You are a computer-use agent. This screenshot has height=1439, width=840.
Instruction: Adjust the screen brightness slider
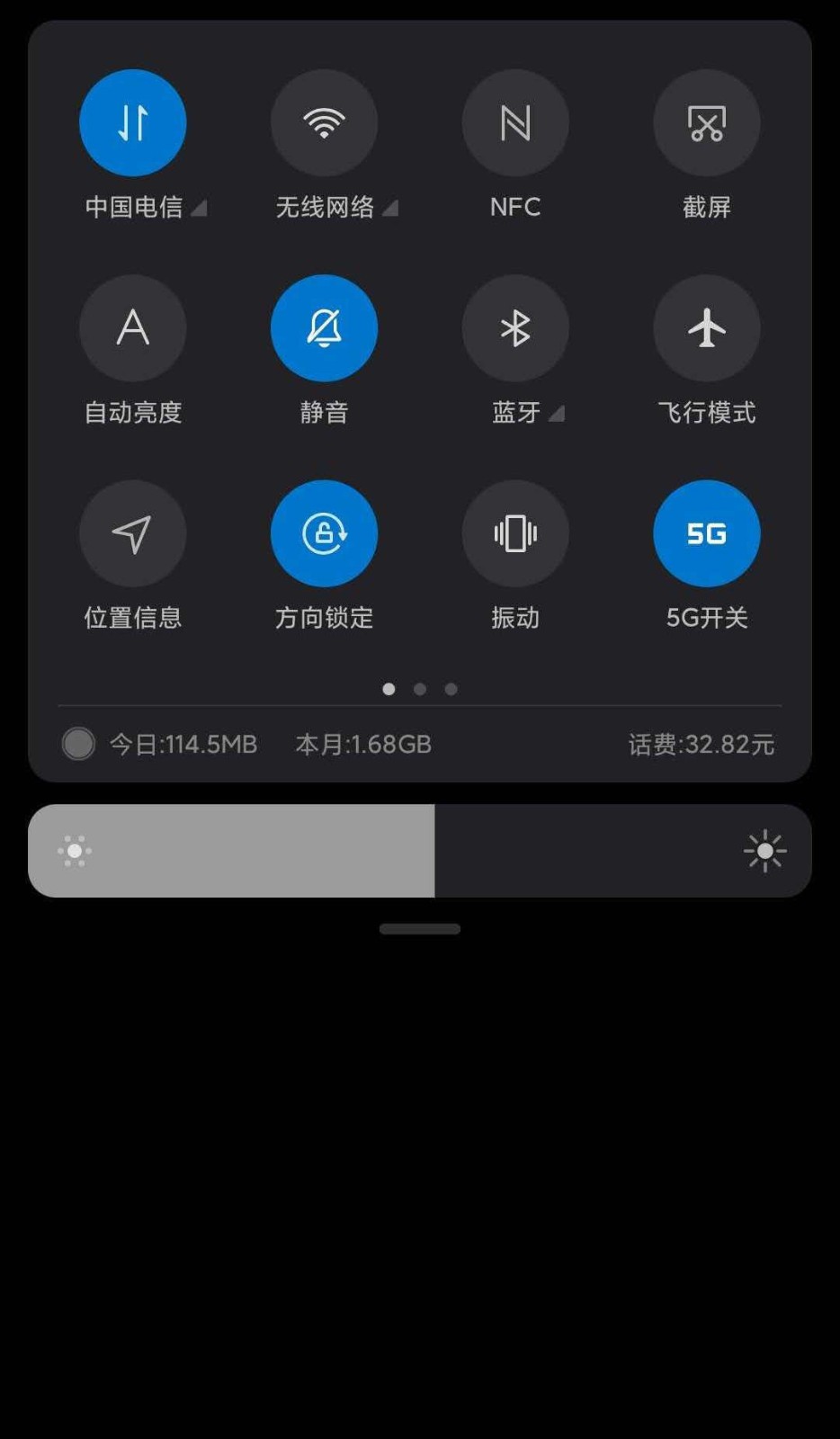pyautogui.click(x=435, y=849)
